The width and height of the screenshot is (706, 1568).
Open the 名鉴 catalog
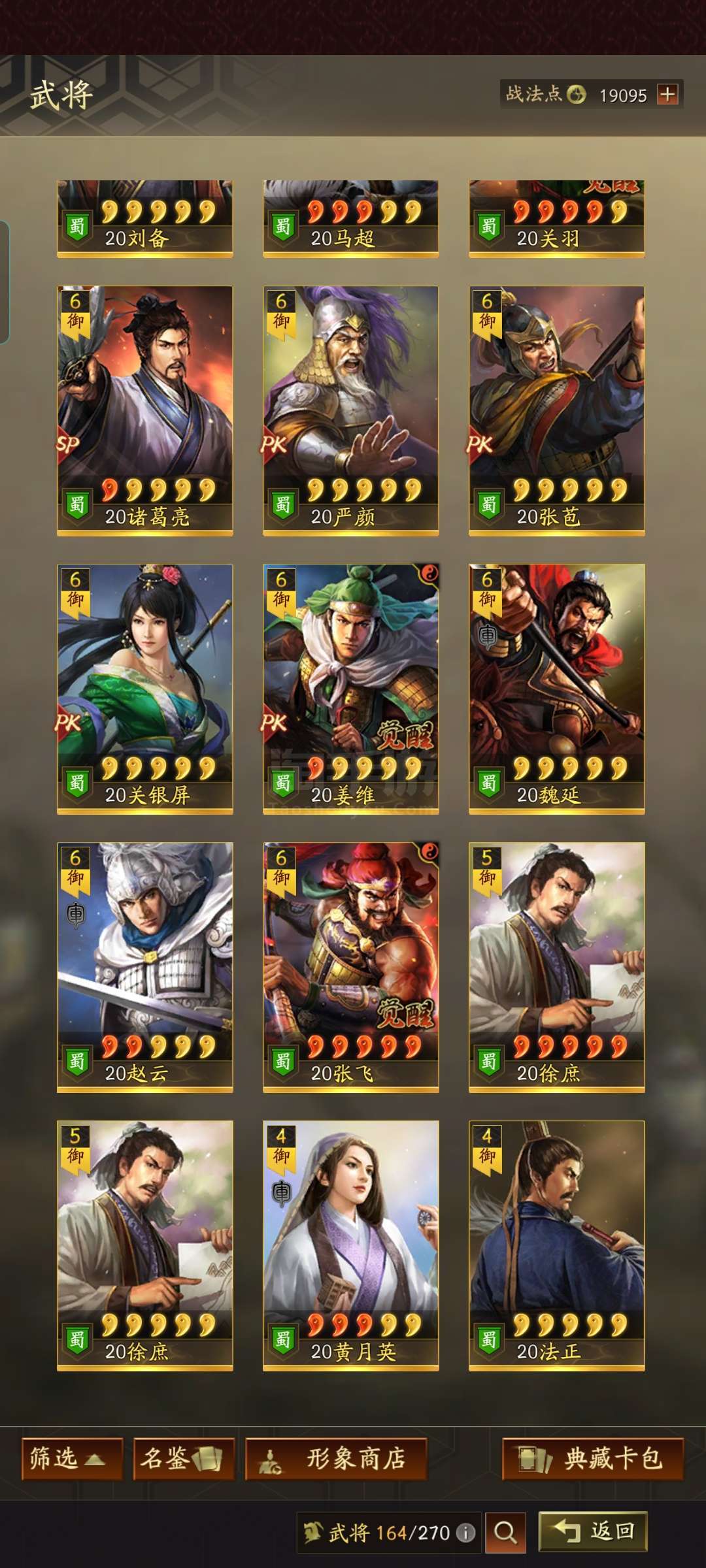[184, 1458]
